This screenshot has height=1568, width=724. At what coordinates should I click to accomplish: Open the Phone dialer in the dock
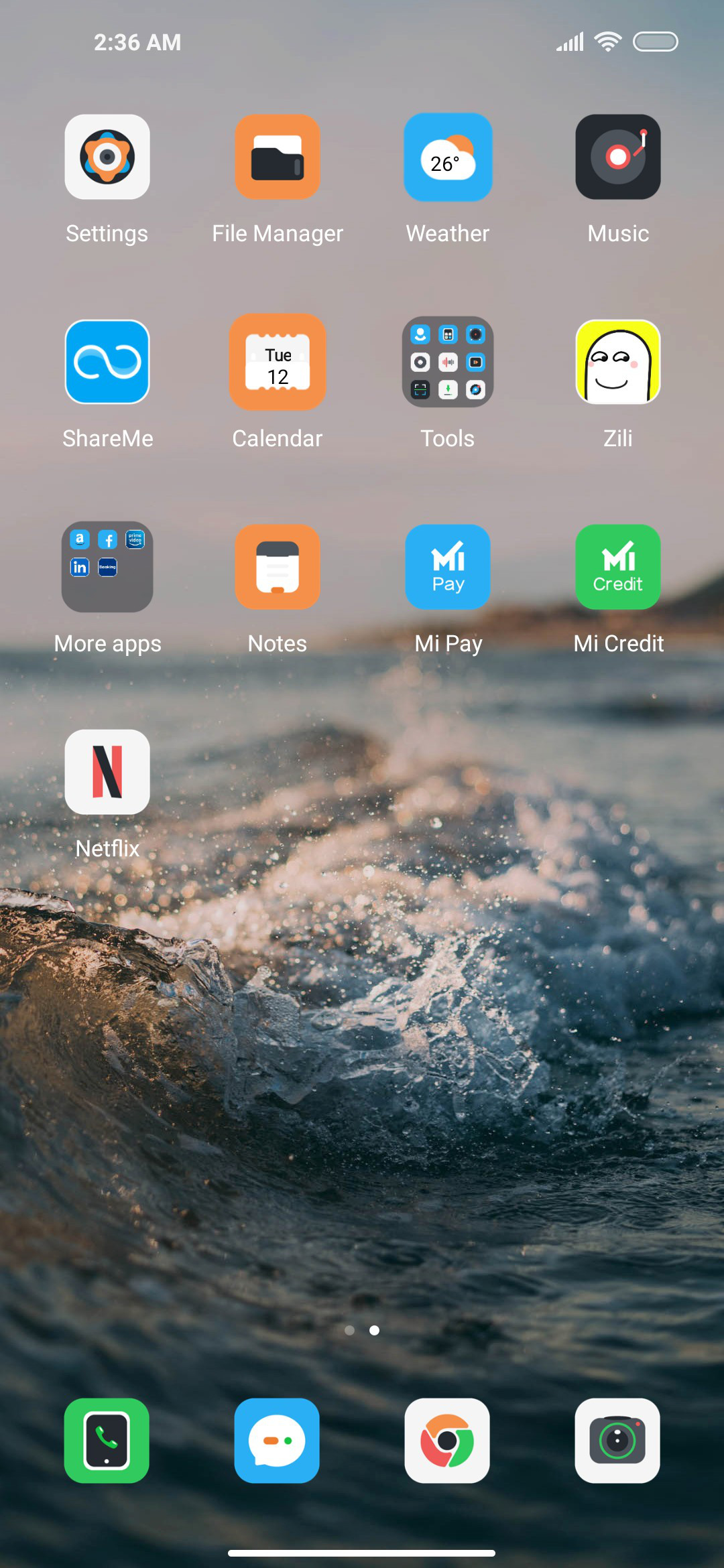pos(107,1441)
